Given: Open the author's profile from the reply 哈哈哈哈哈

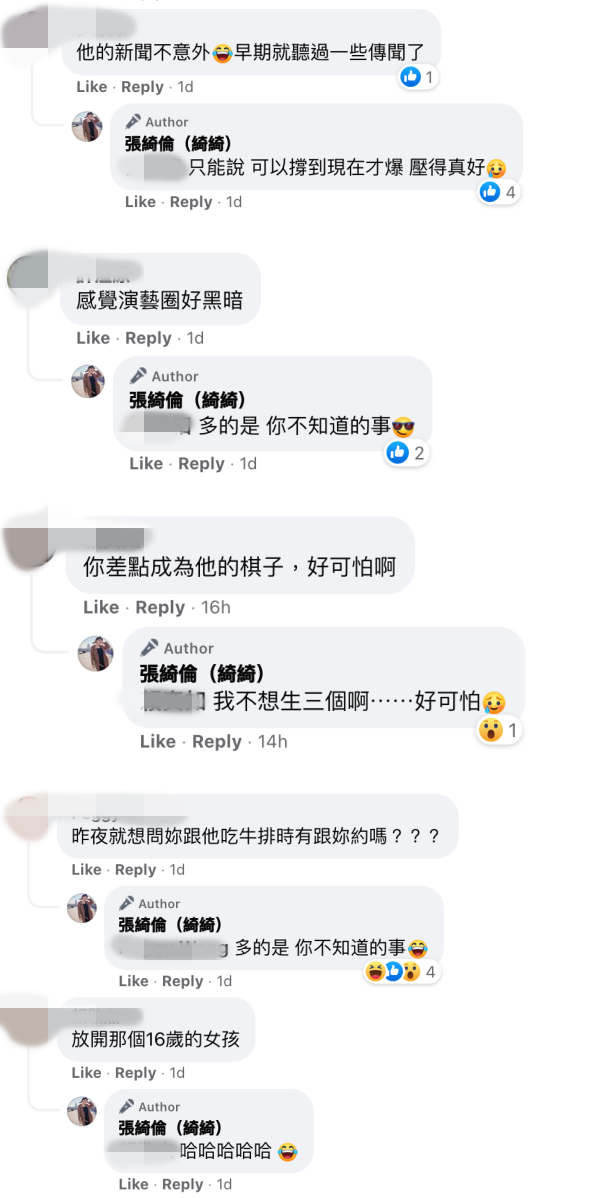Looking at the screenshot, I should coord(170,1127).
